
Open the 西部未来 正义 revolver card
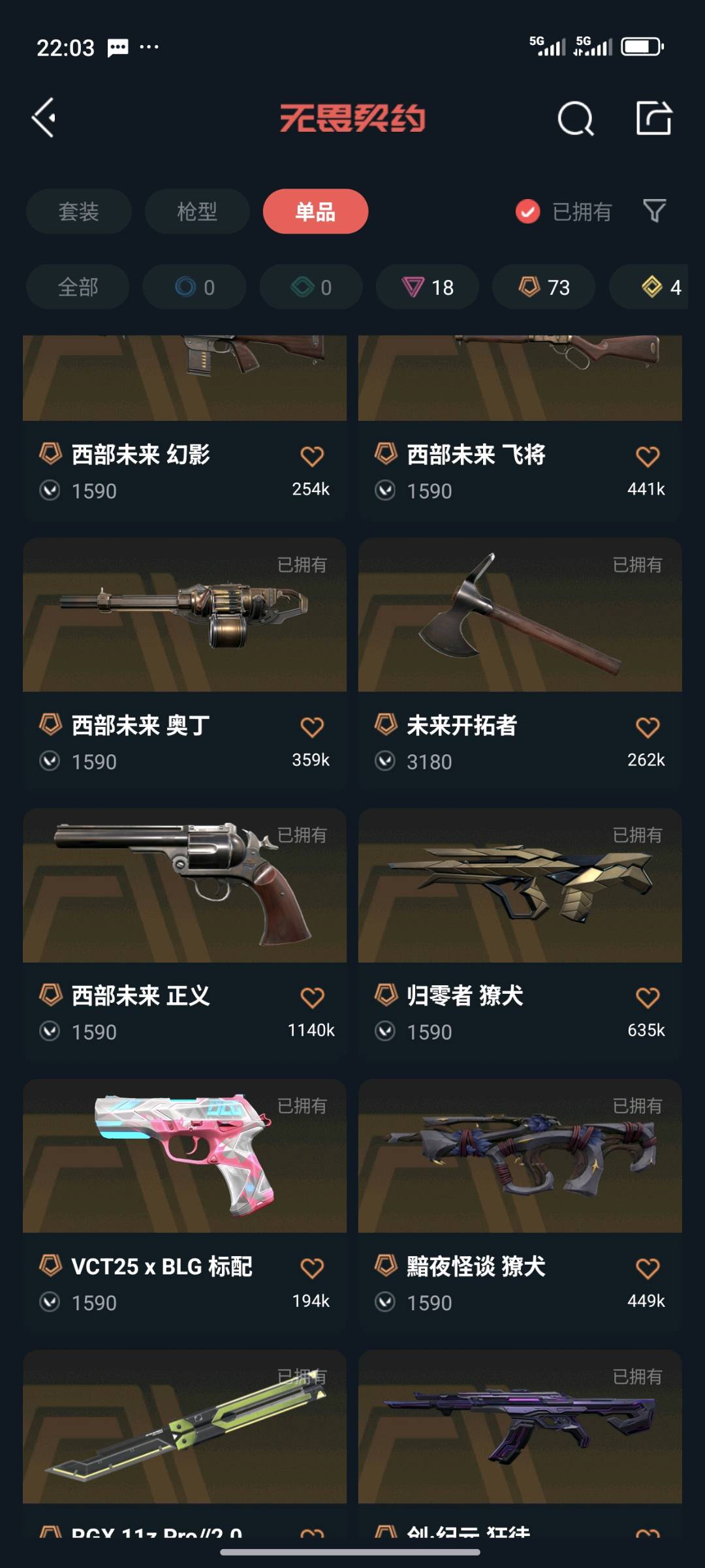click(x=185, y=935)
